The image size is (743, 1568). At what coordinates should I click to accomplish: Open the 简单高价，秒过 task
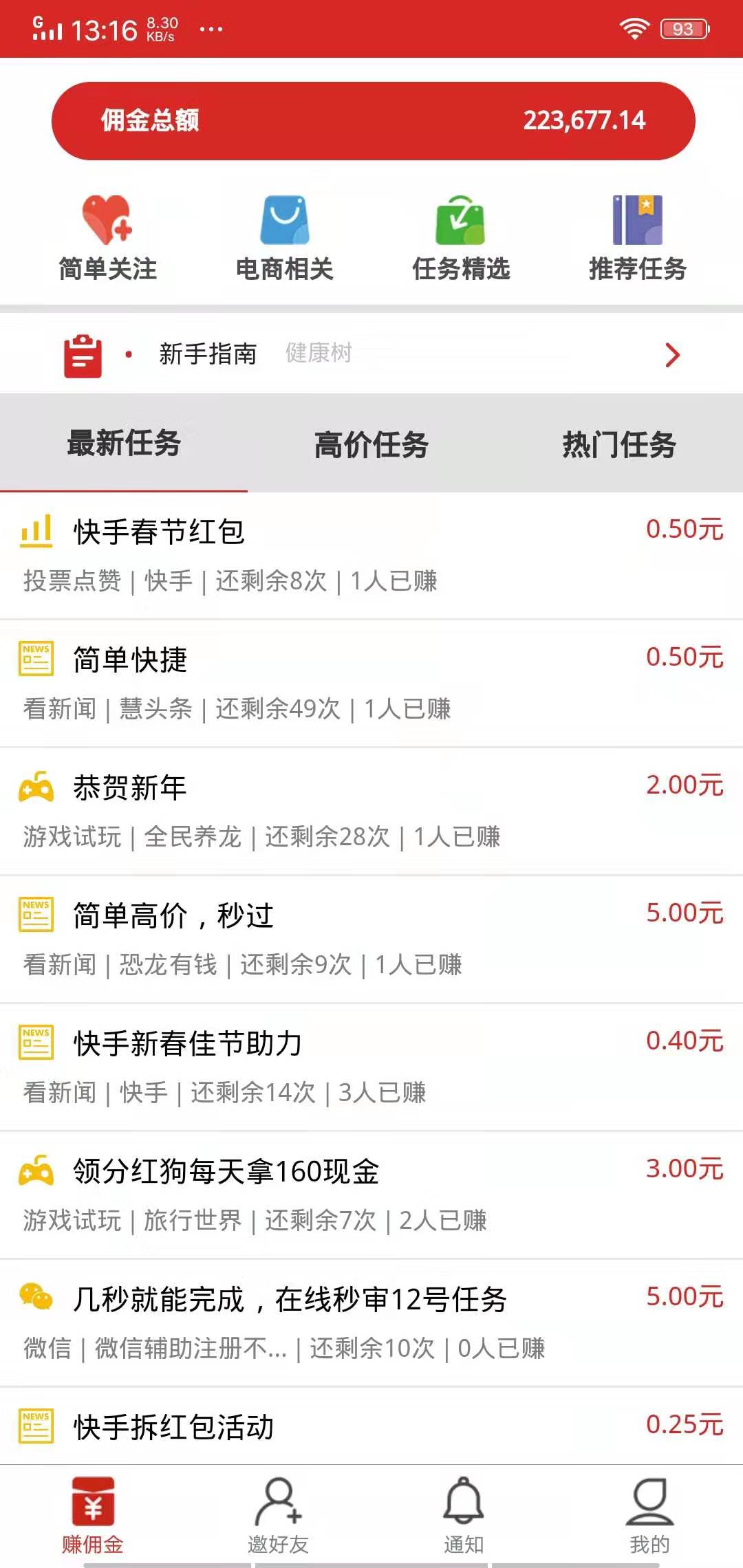(371, 939)
